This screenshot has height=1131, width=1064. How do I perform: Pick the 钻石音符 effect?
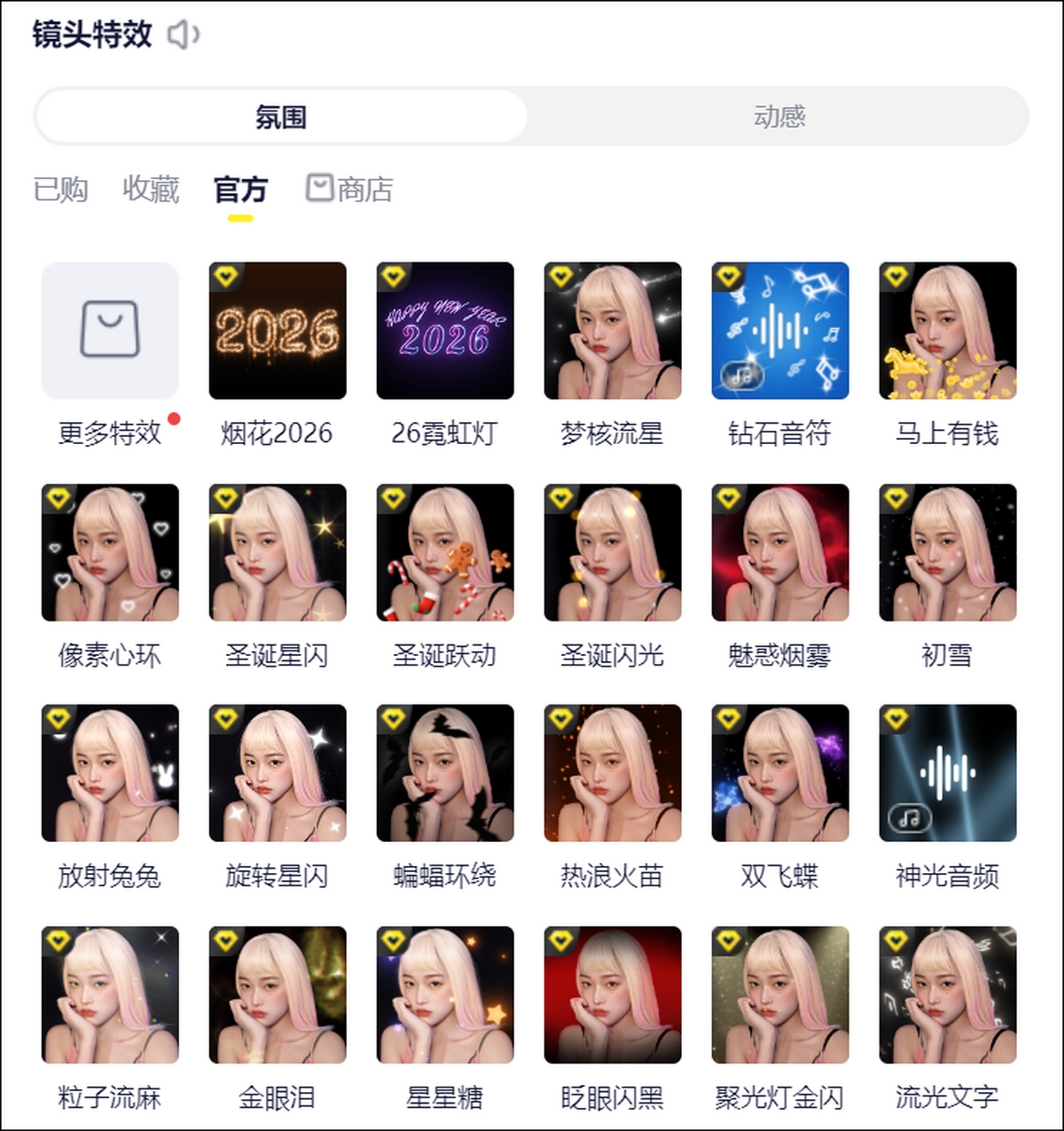[x=780, y=331]
